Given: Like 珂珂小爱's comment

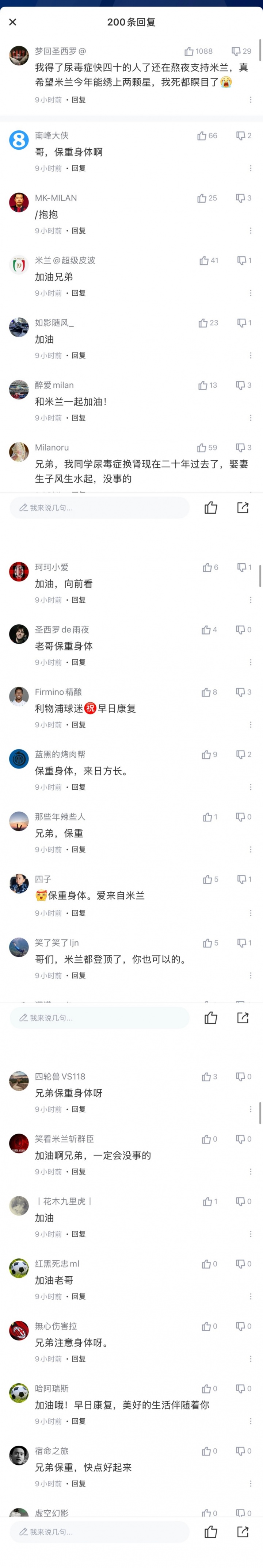Looking at the screenshot, I should tap(207, 567).
